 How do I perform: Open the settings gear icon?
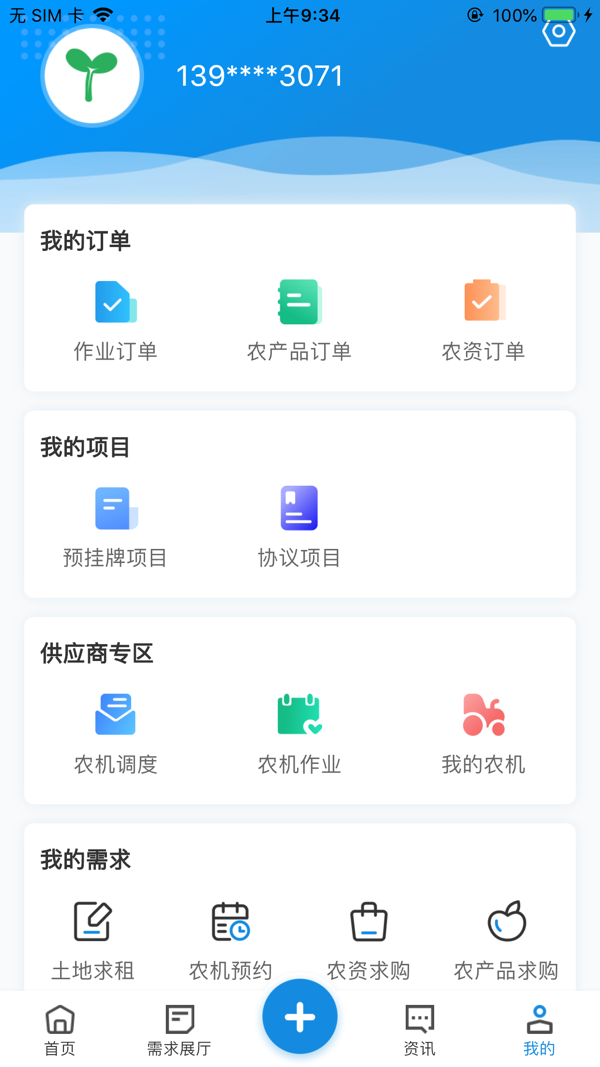(x=558, y=32)
